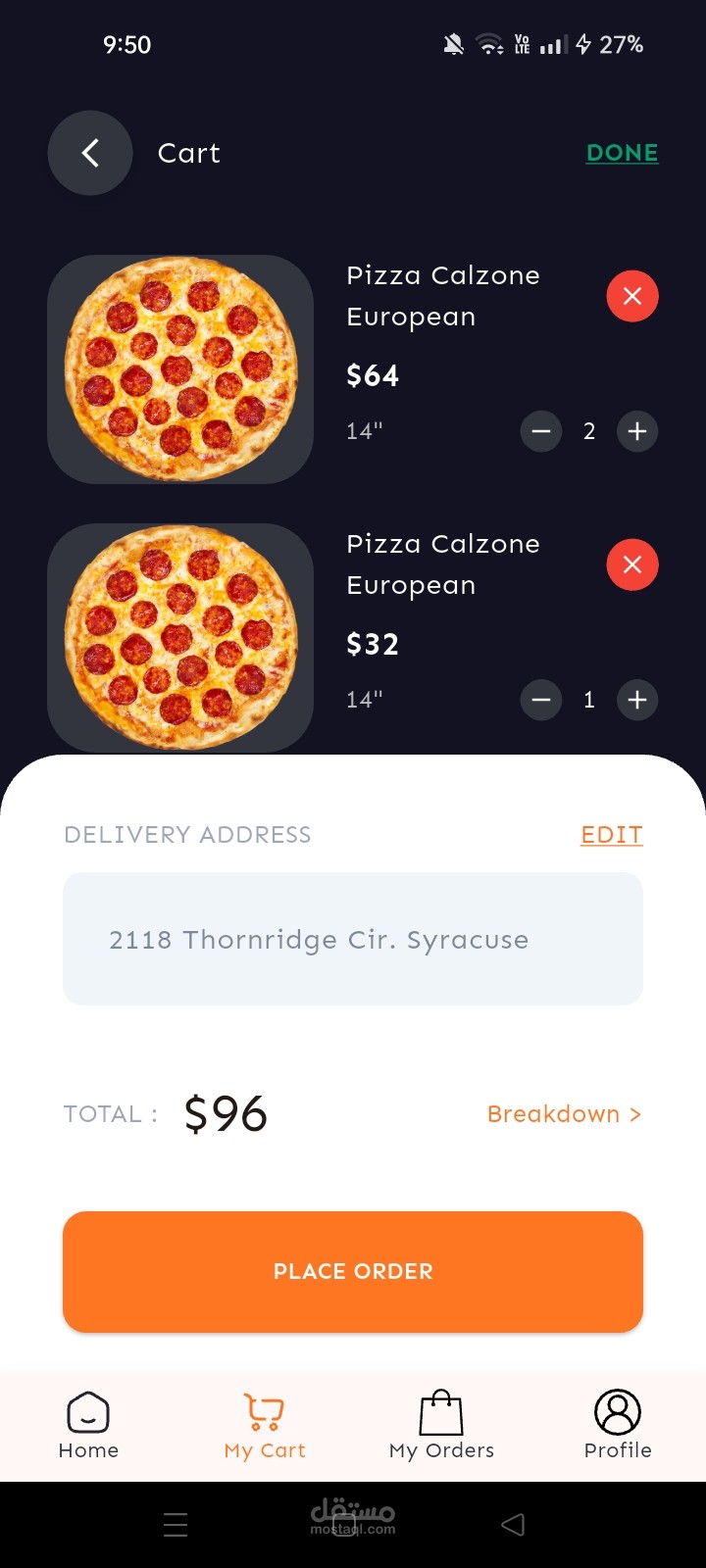The height and width of the screenshot is (1568, 706).
Task: Select the 2118 Thornridge Cir. address field
Action: 353,939
